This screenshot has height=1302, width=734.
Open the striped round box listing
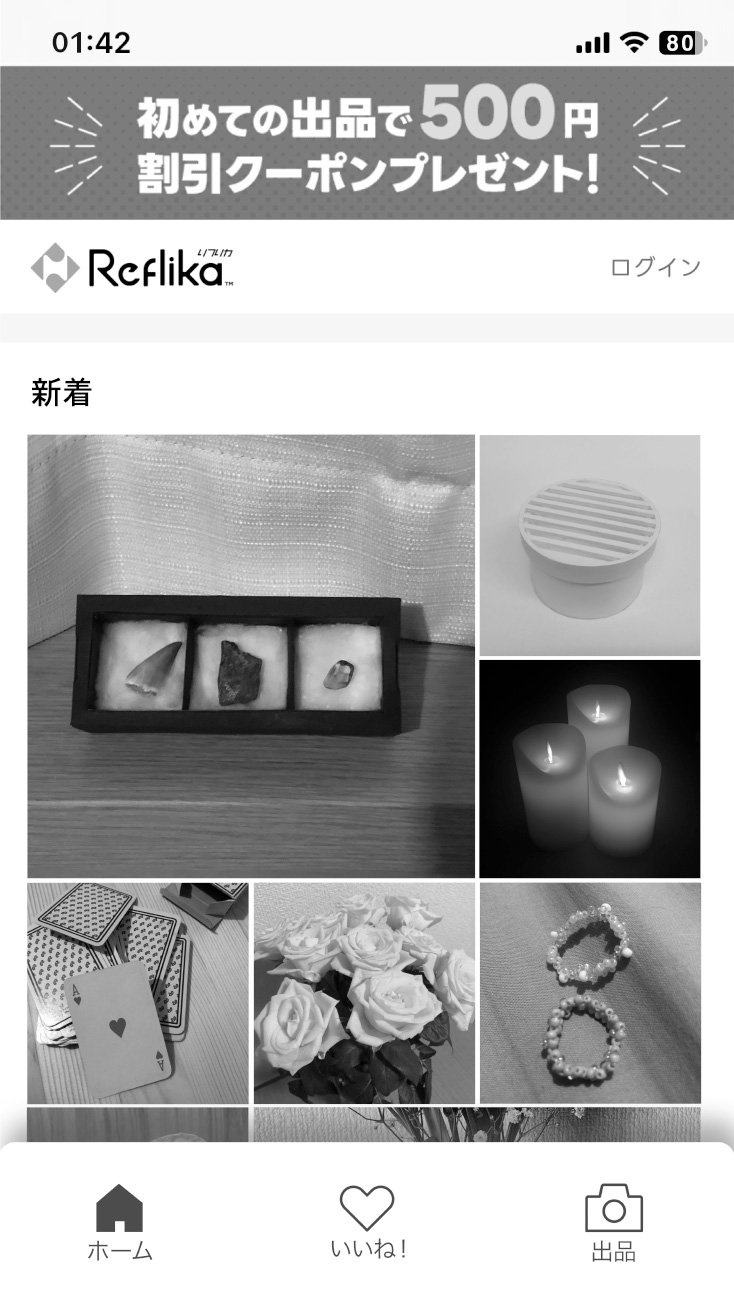[x=590, y=545]
